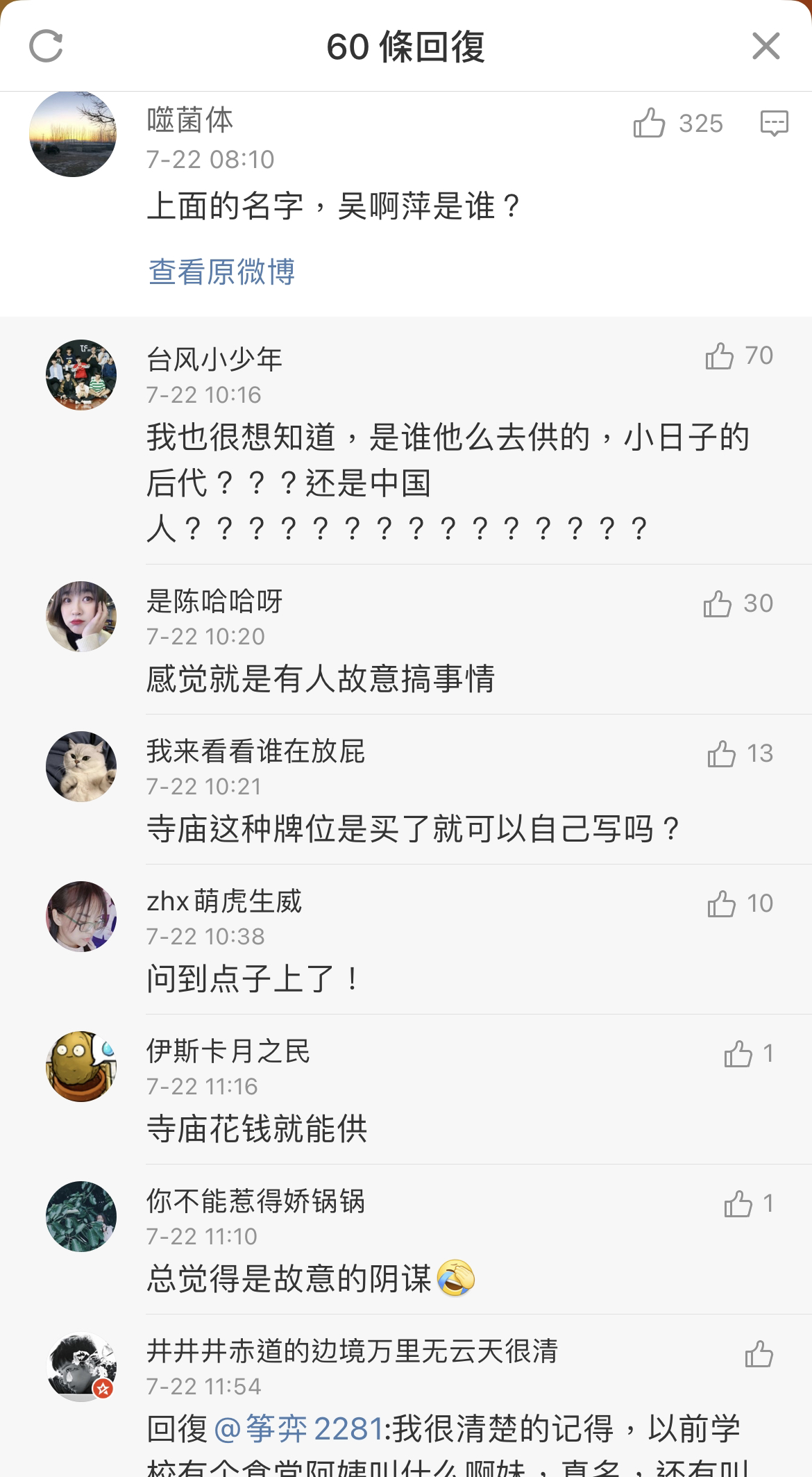Open 查看原微博 link

[222, 272]
